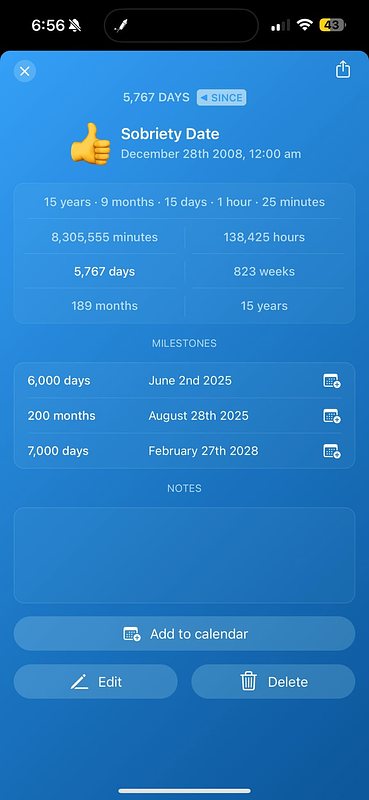Add the 6,000 days milestone to calendar
Viewport: 369px width, 800px height.
pyautogui.click(x=332, y=381)
